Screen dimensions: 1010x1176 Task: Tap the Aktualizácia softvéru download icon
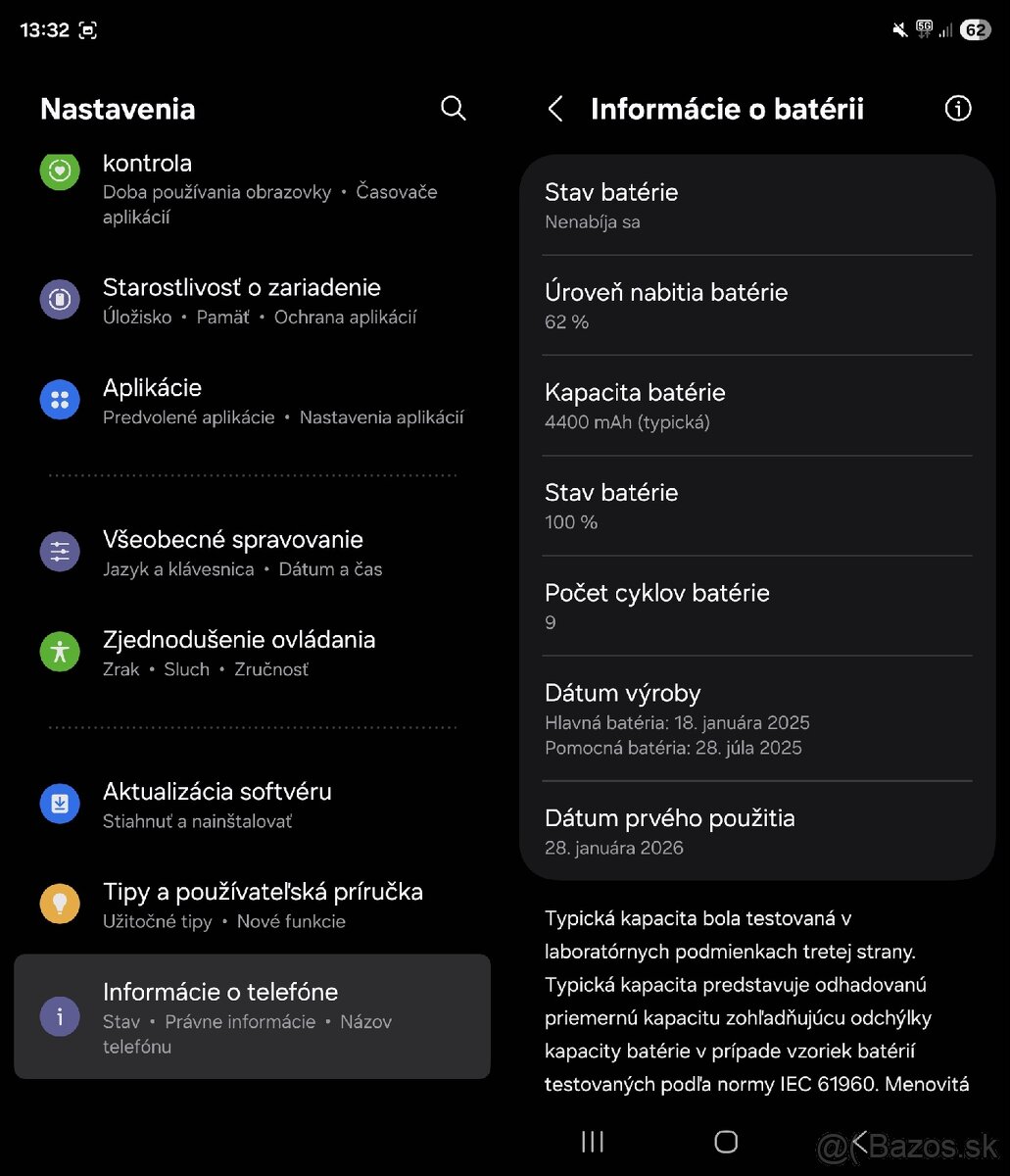pyautogui.click(x=60, y=804)
